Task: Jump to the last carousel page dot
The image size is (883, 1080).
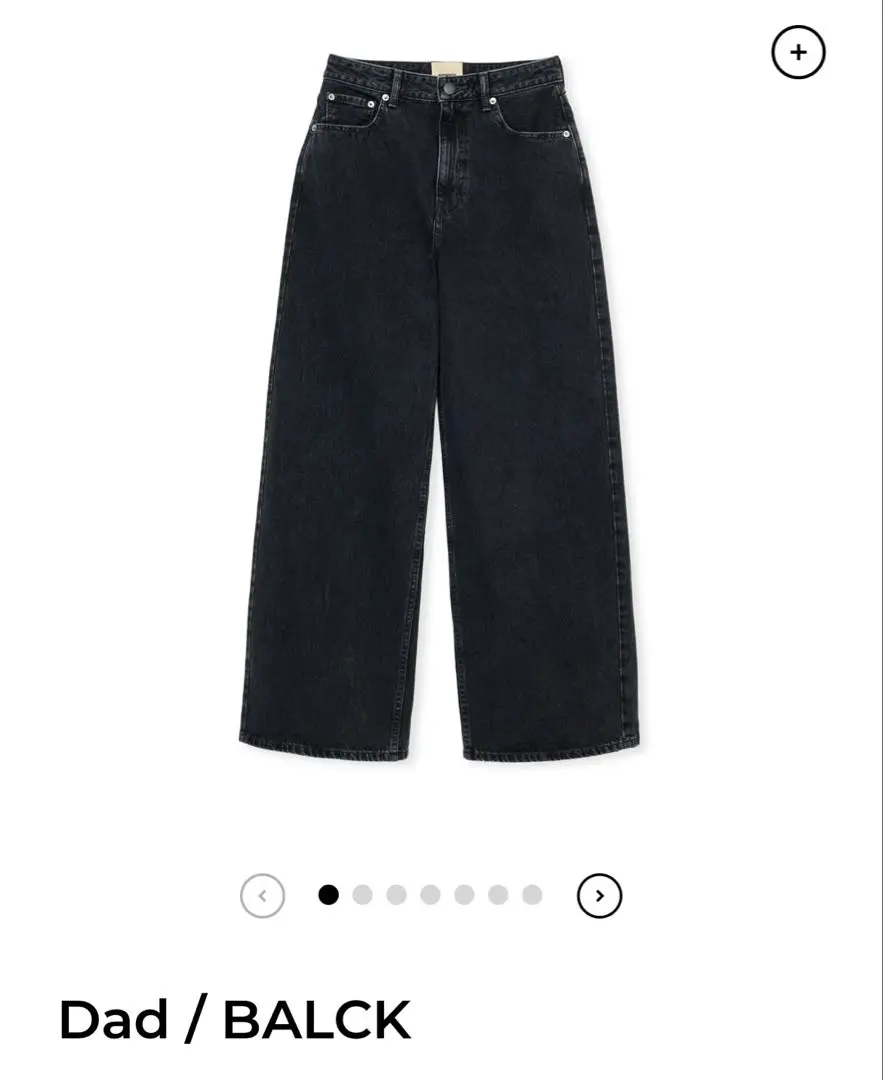Action: (532, 895)
